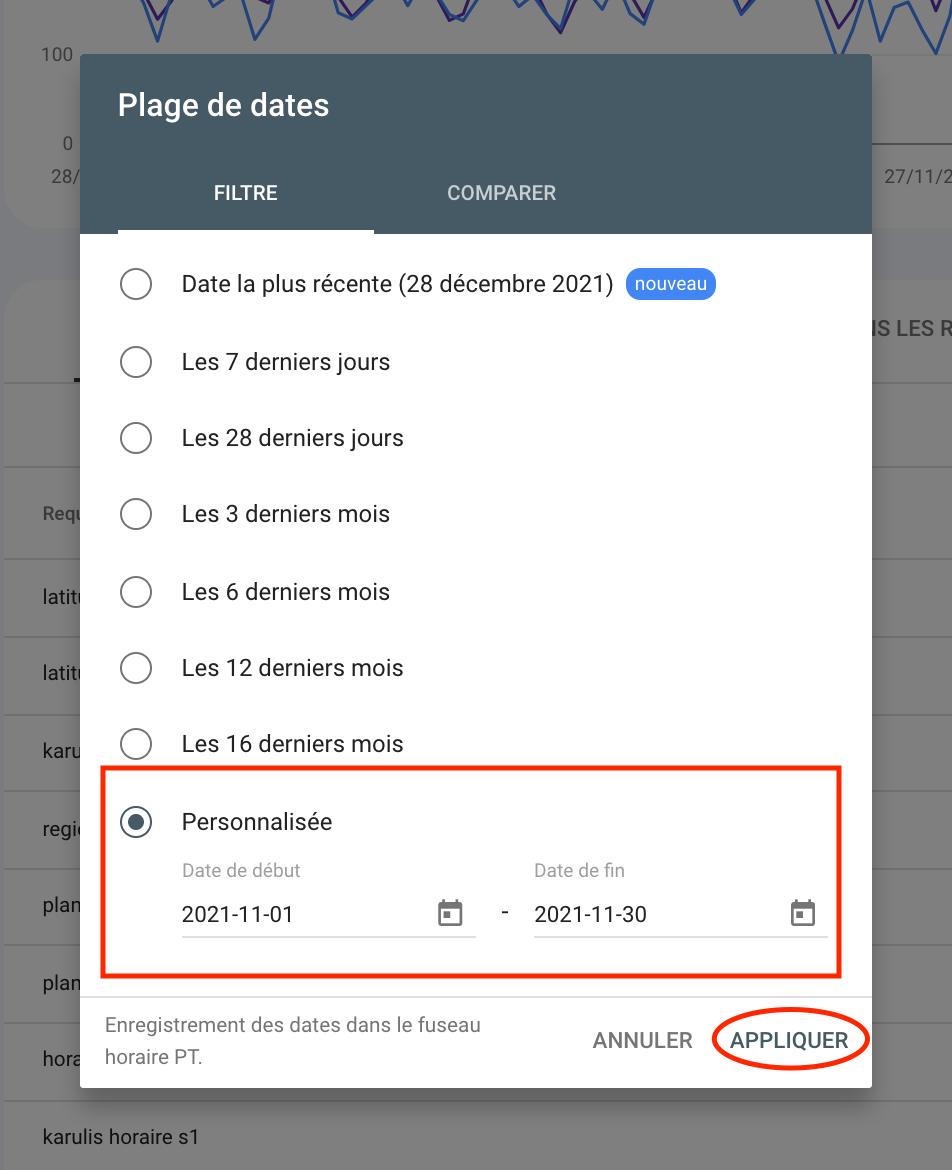Screen dimensions: 952x1170
Task: Select Date la plus récente option
Action: [x=136, y=284]
